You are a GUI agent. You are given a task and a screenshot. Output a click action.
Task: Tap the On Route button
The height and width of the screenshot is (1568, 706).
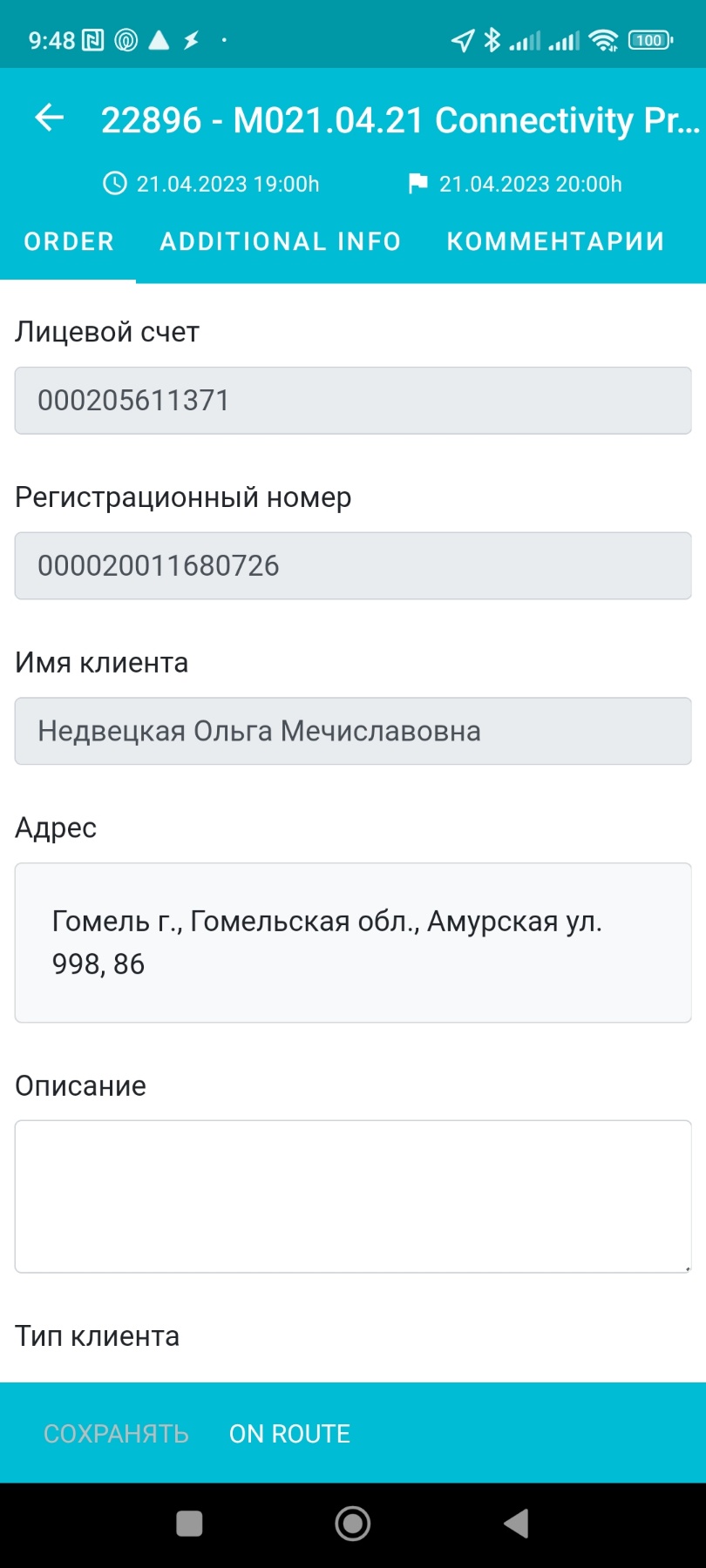click(x=289, y=1434)
